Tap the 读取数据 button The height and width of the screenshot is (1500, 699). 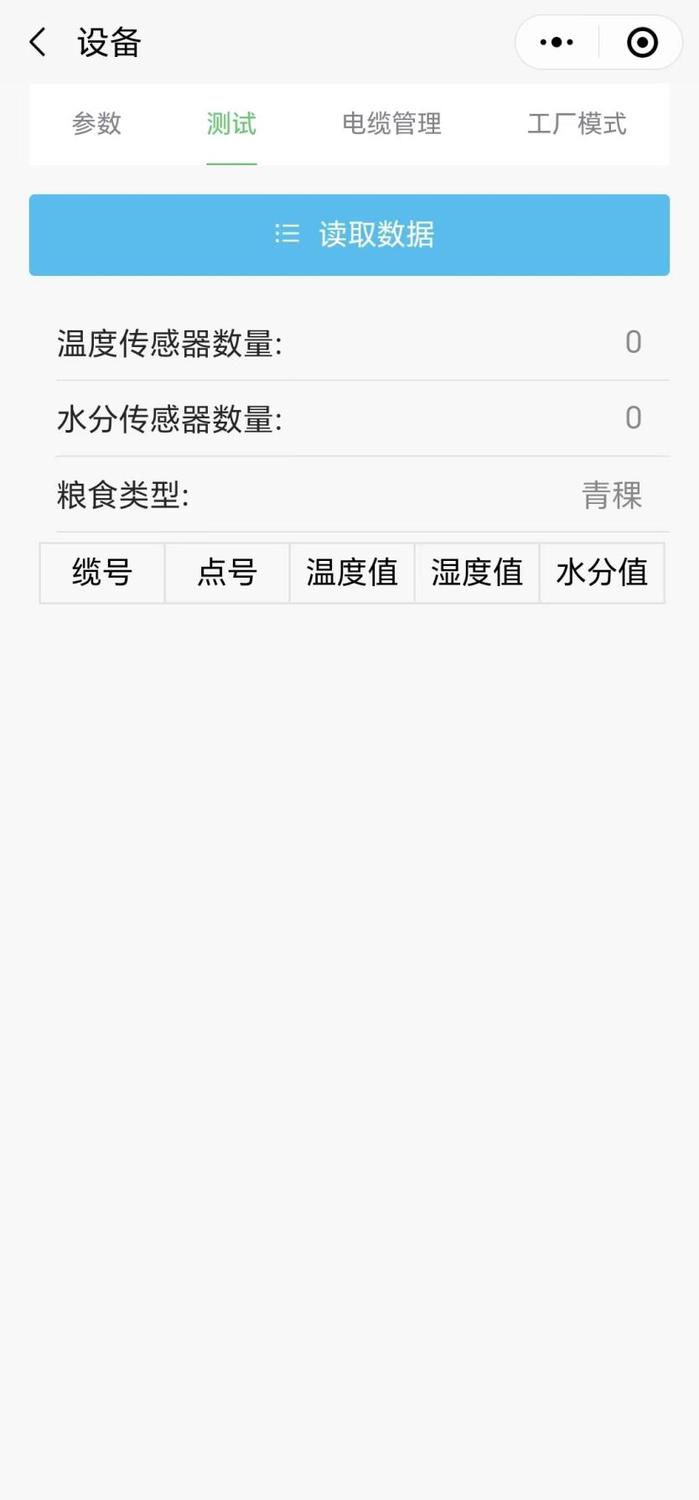tap(349, 235)
